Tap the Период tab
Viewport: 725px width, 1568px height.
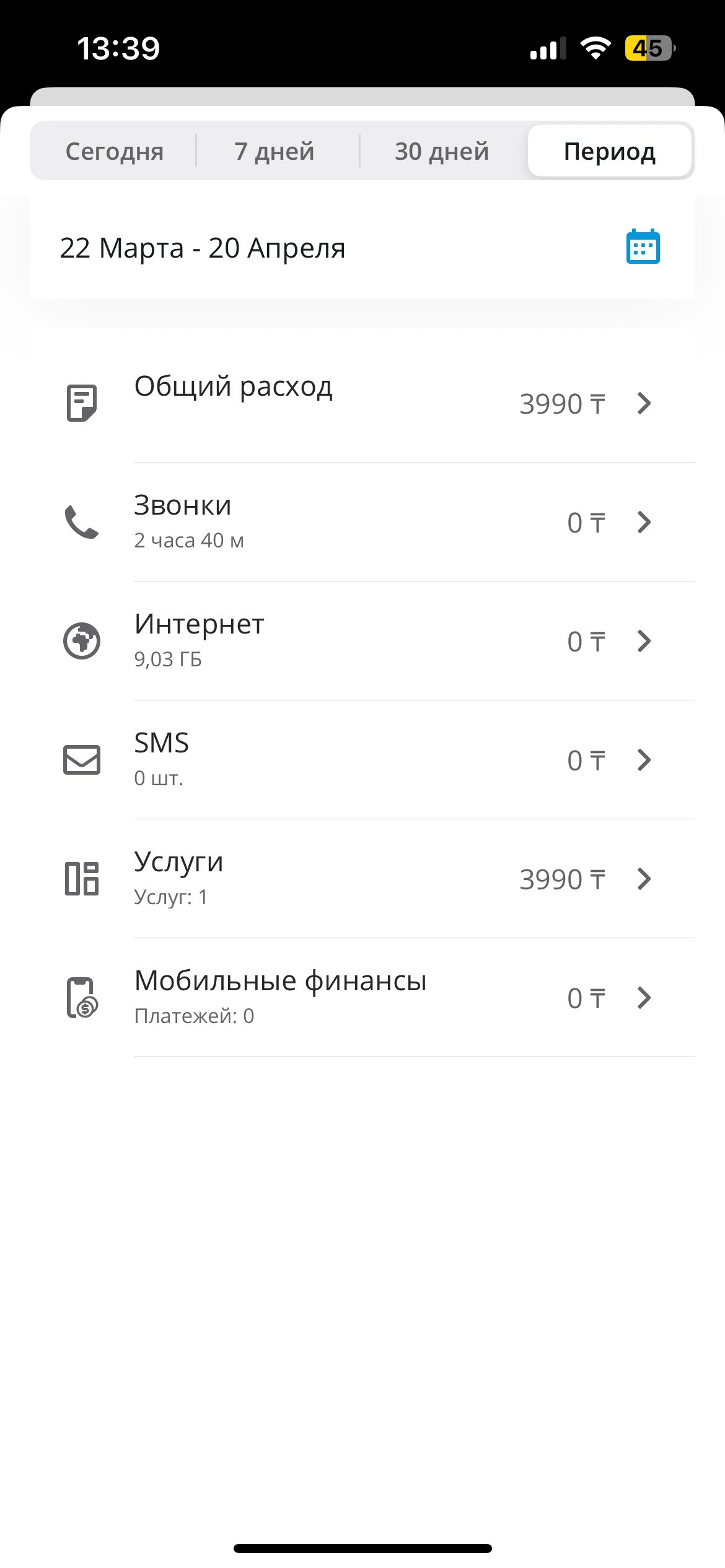pos(610,151)
